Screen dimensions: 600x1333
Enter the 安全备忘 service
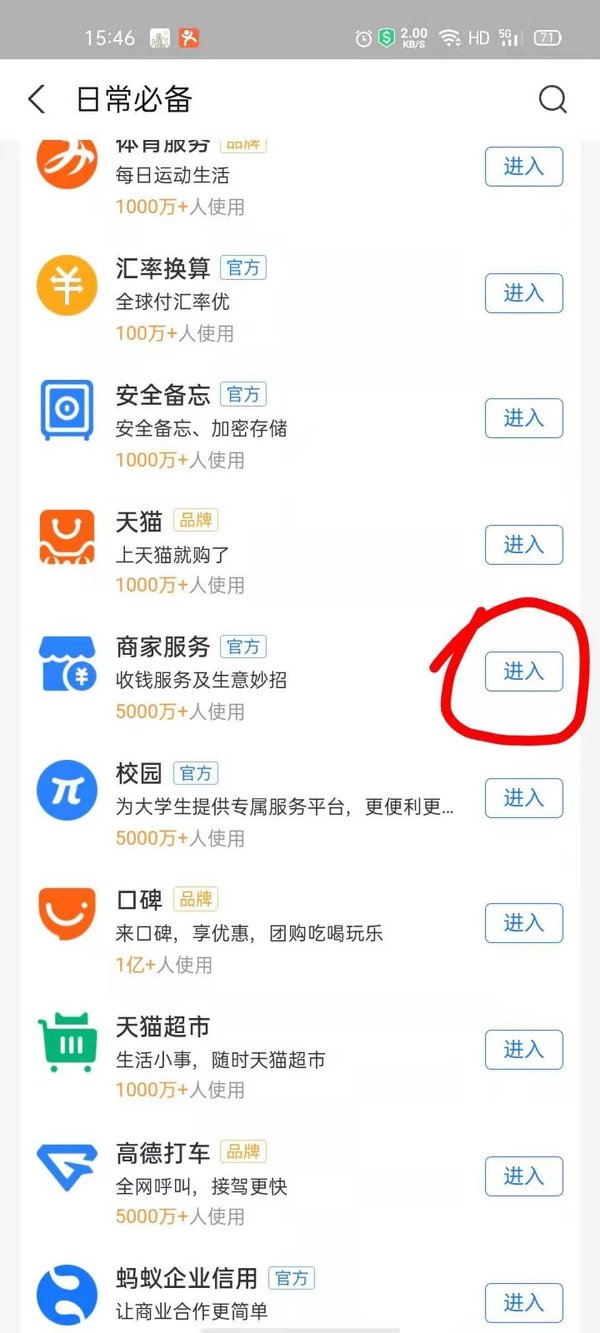pos(523,418)
